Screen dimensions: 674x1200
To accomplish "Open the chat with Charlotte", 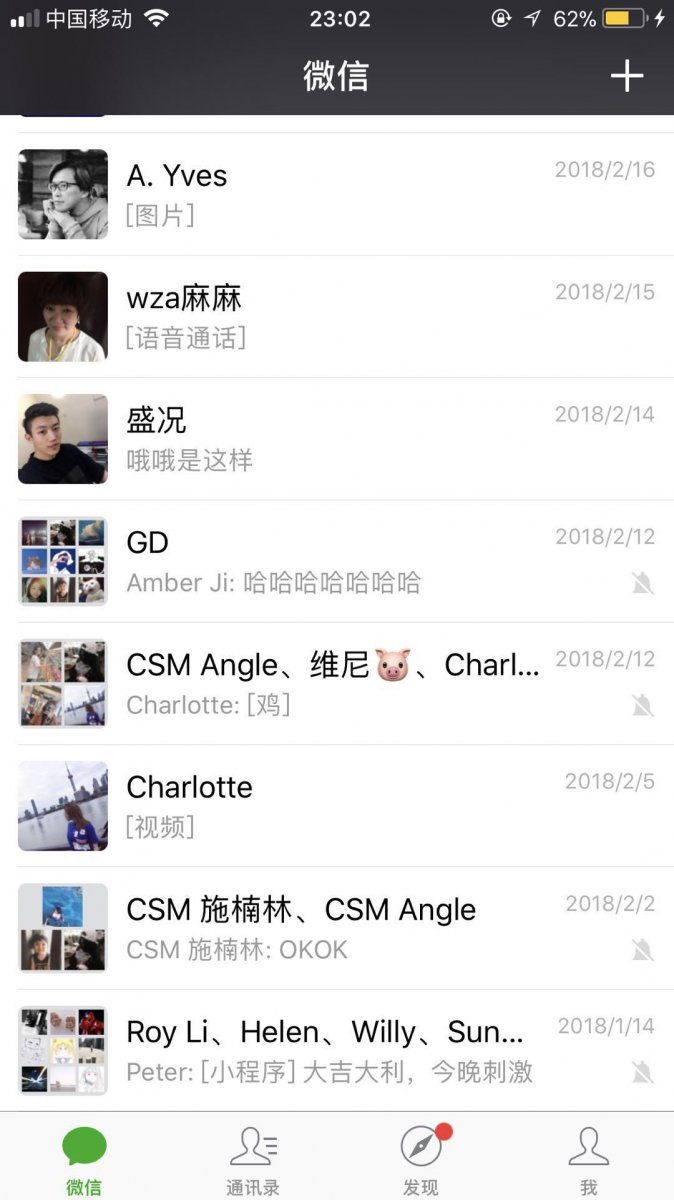I will coord(340,806).
